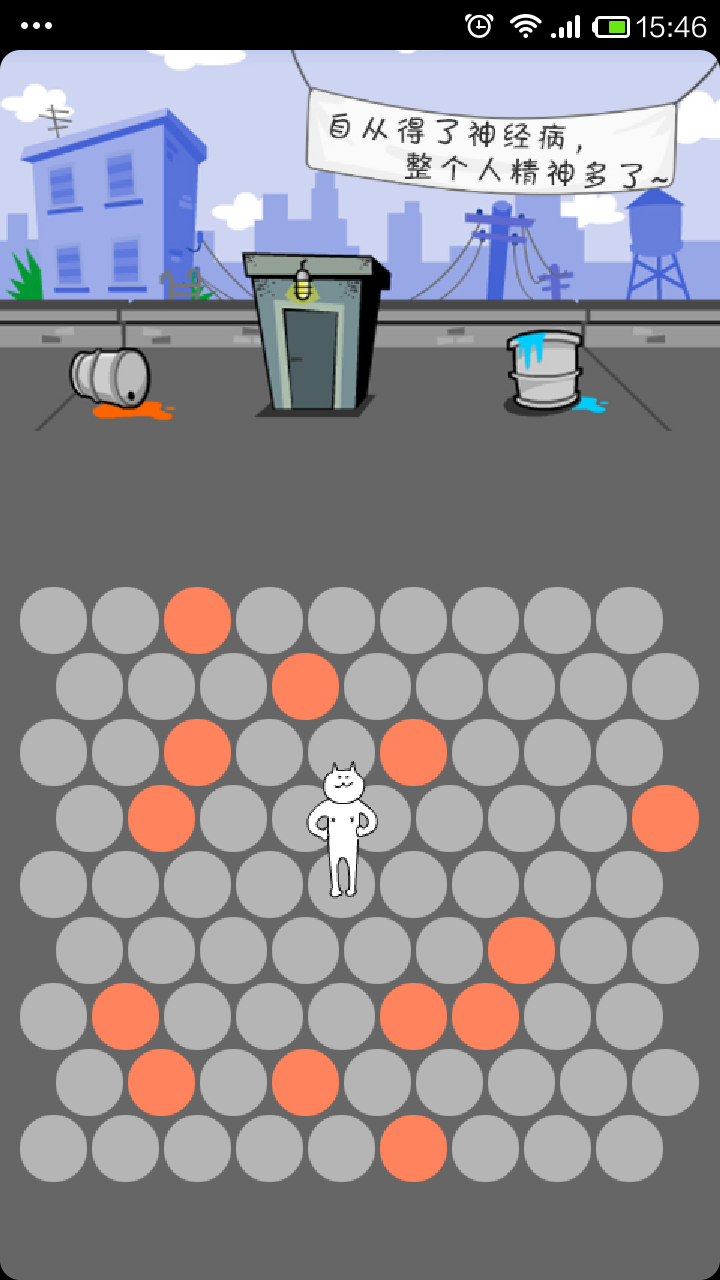Tap the gray circle immediately left of the cat
The image size is (720, 1280).
coord(269,884)
